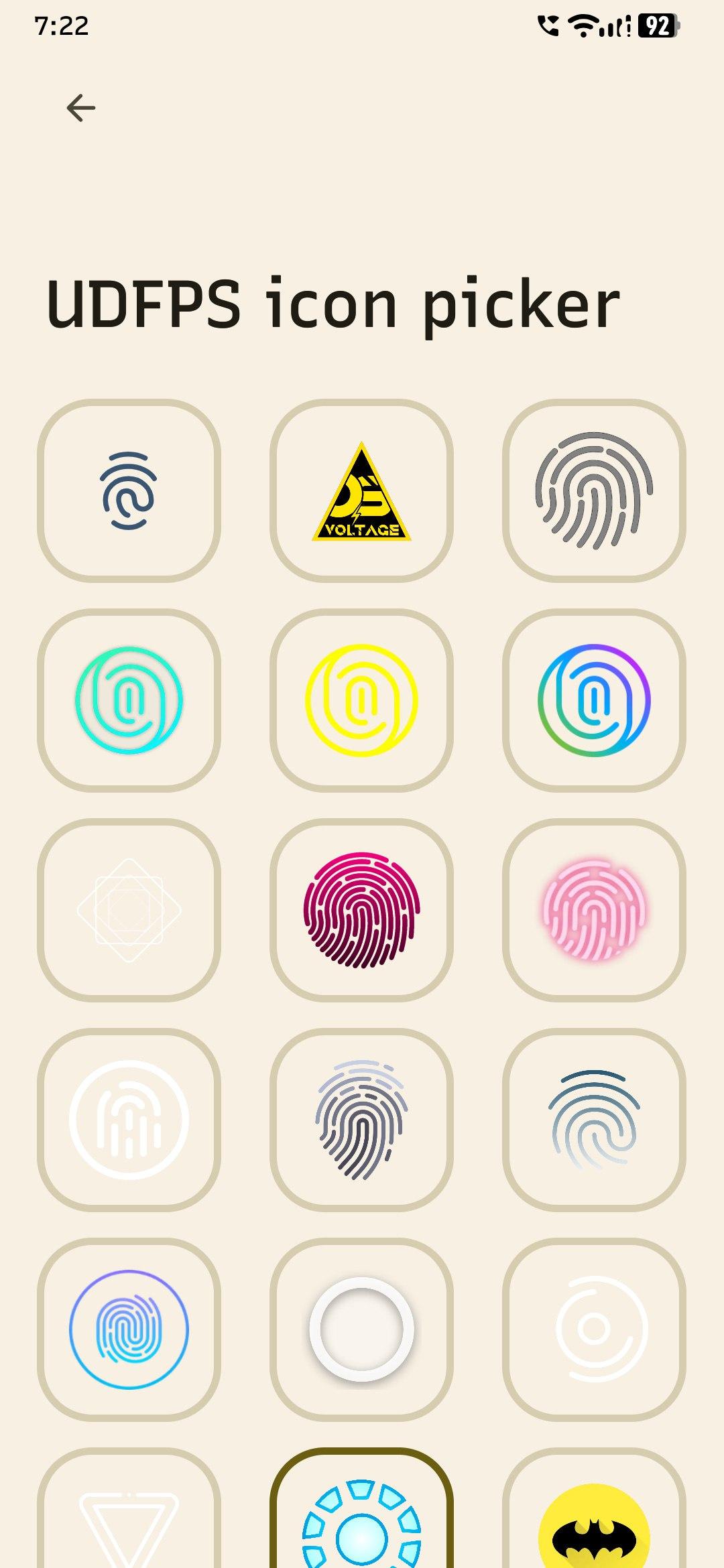Pick the rainbow gradient spiral fingerprint
The image size is (724, 1568).
[x=594, y=700]
